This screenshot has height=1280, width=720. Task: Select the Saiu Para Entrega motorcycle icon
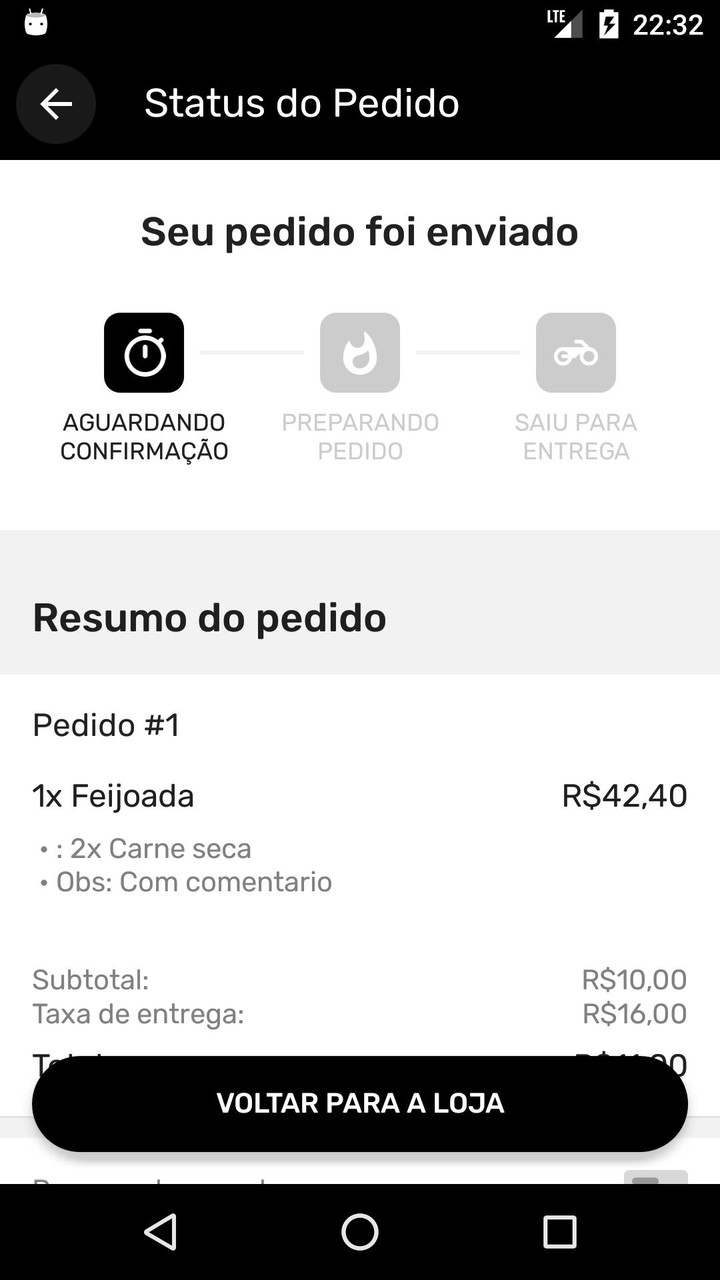coord(577,352)
